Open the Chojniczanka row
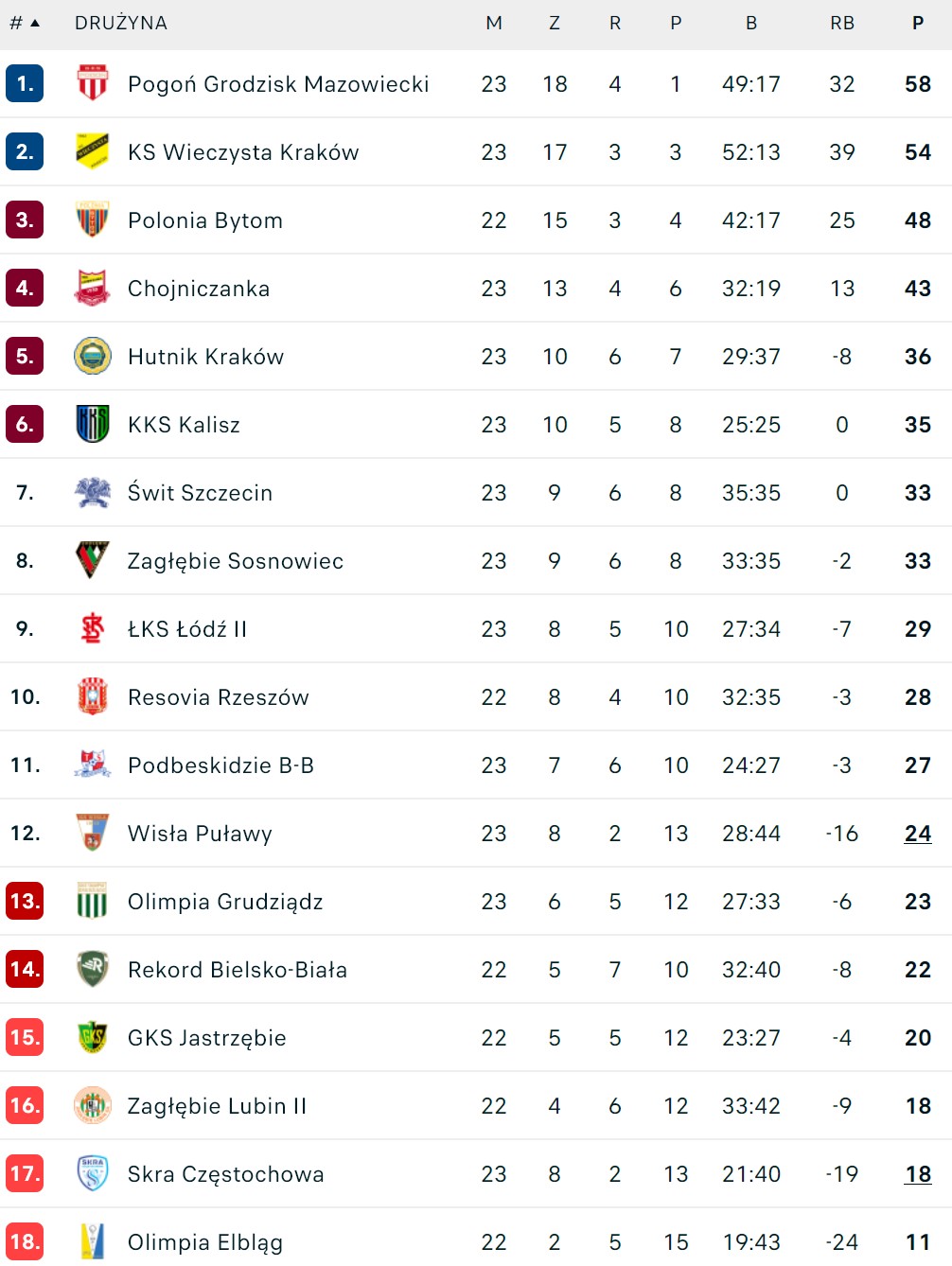Image resolution: width=952 pixels, height=1266 pixels. coord(199,289)
